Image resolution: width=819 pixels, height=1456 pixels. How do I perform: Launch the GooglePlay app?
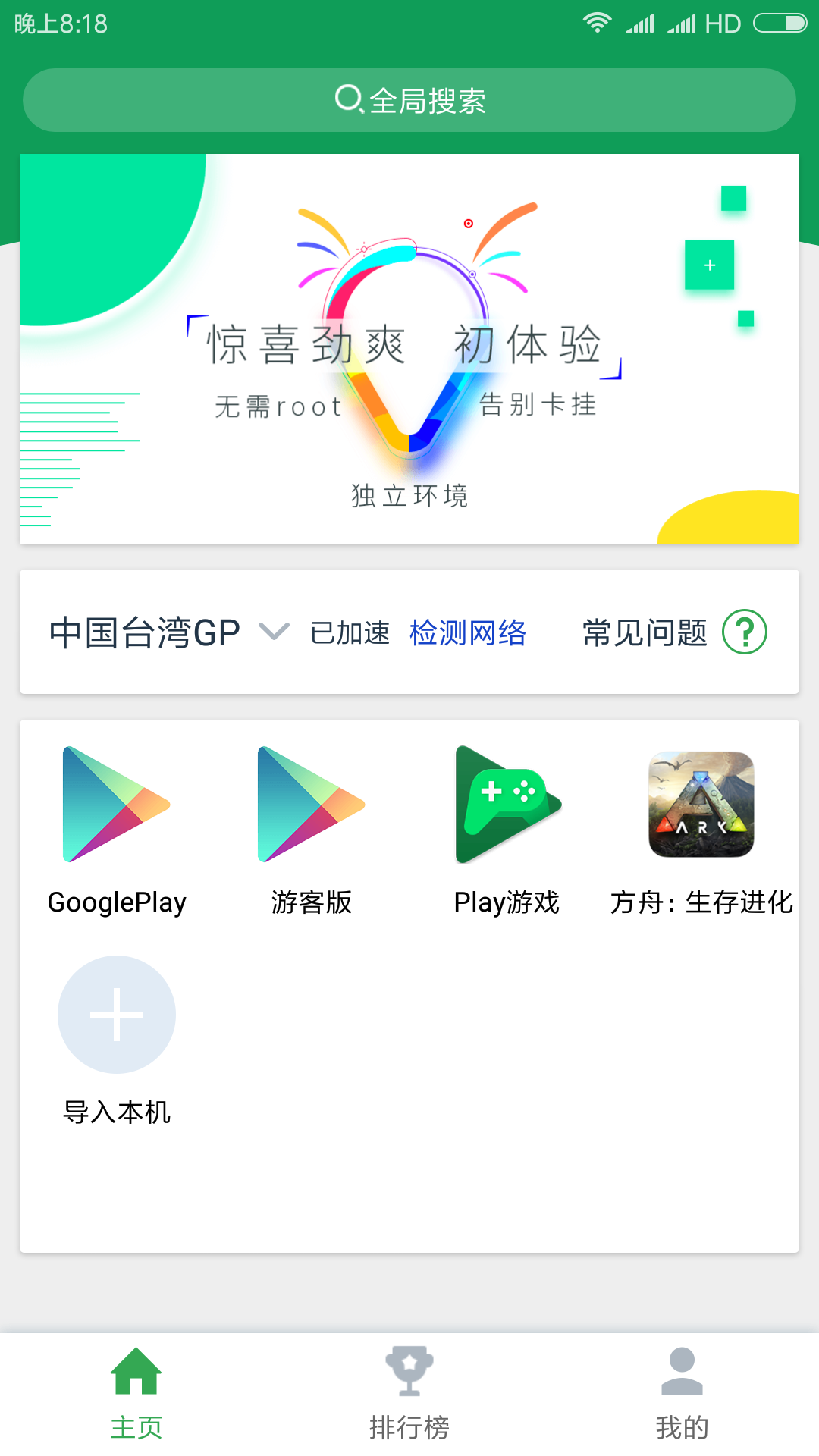pos(117,805)
